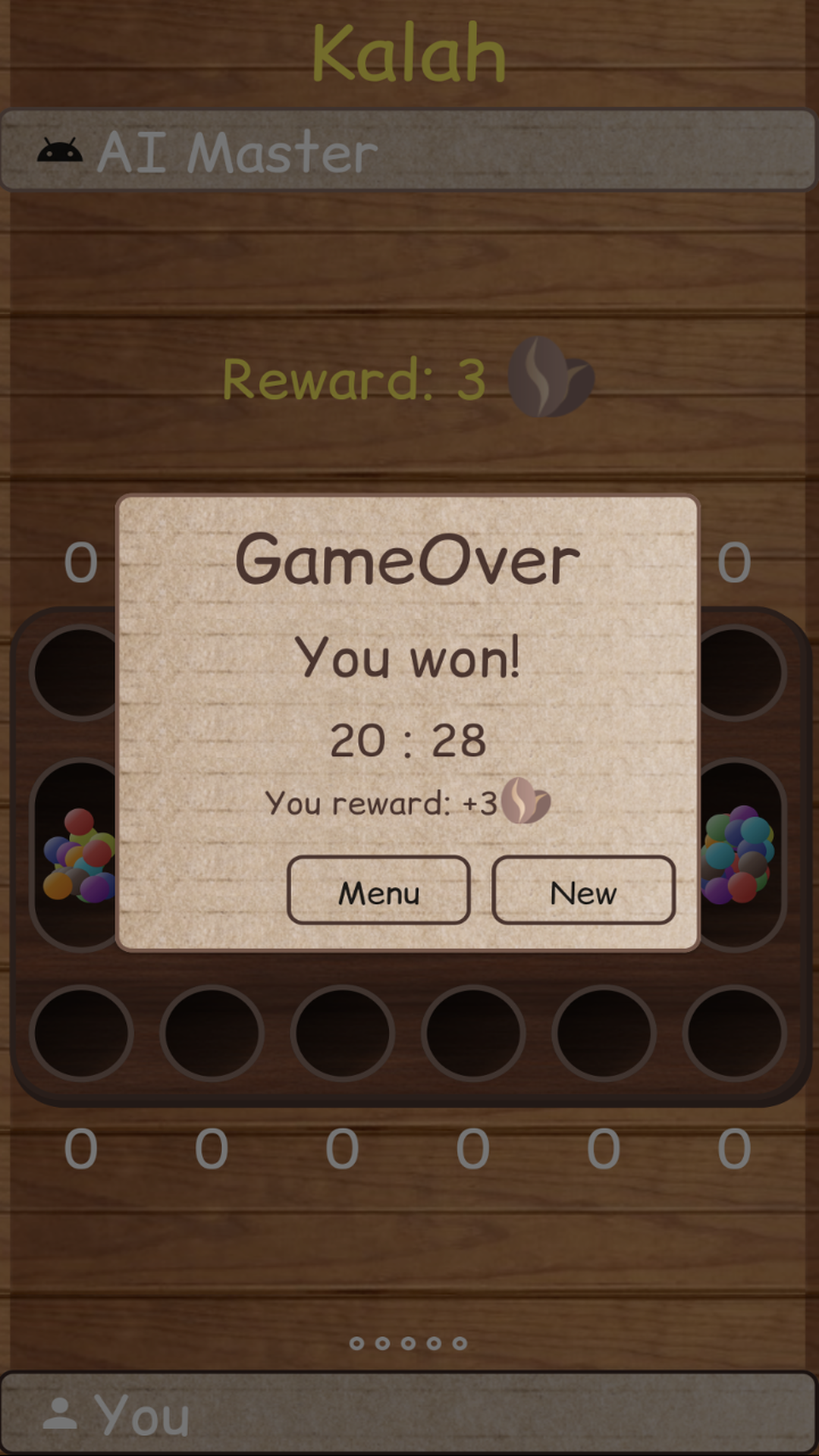Start a new game with New
Screen dimensions: 819x1456
(x=583, y=890)
